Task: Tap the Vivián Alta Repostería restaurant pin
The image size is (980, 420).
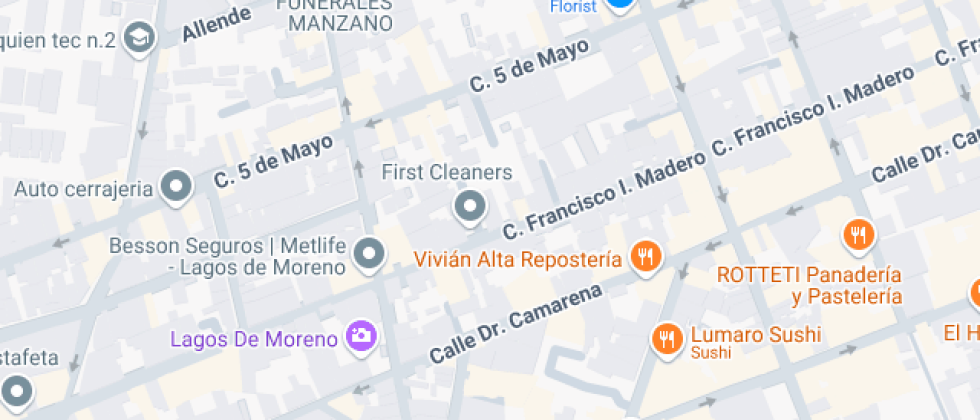Action: tap(646, 258)
